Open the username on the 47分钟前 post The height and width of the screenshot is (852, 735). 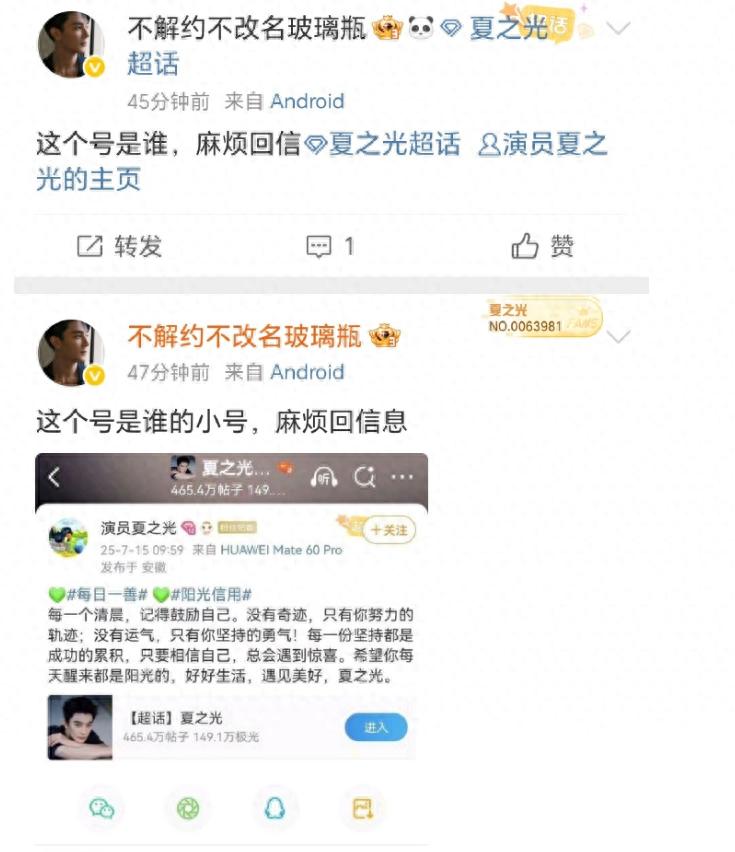pos(244,337)
